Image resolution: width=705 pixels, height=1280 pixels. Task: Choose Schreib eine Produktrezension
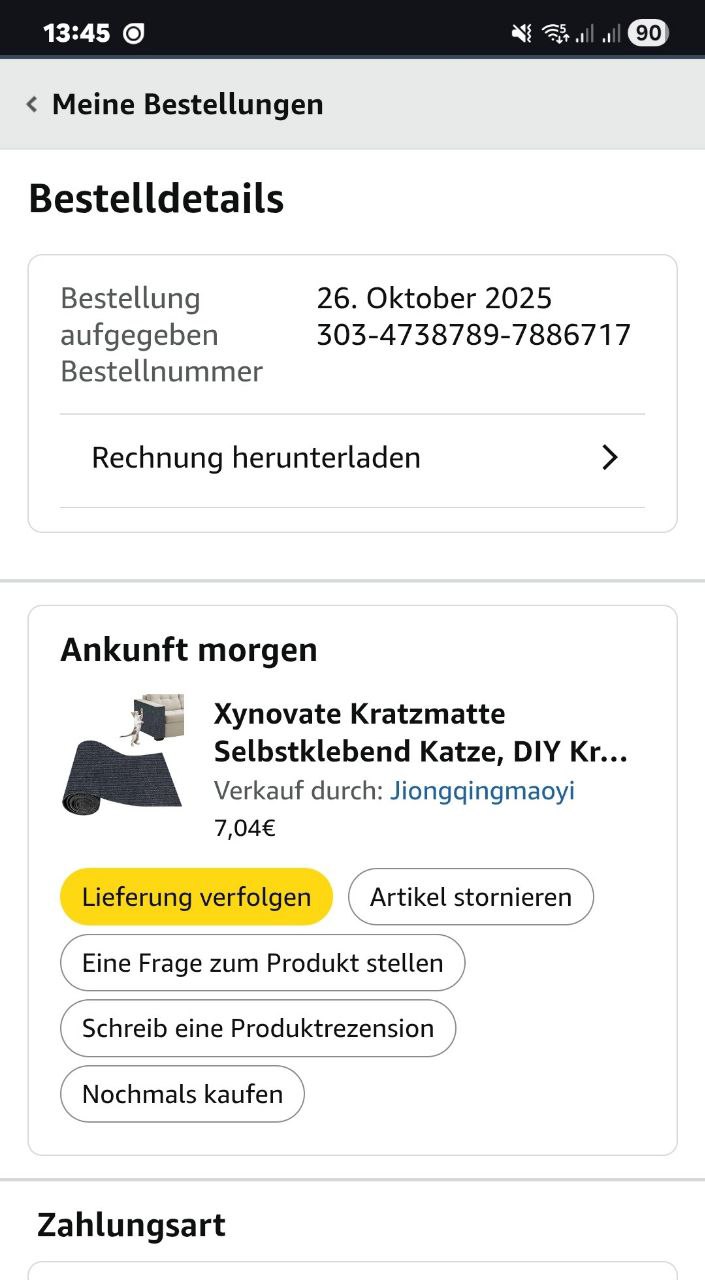257,1028
